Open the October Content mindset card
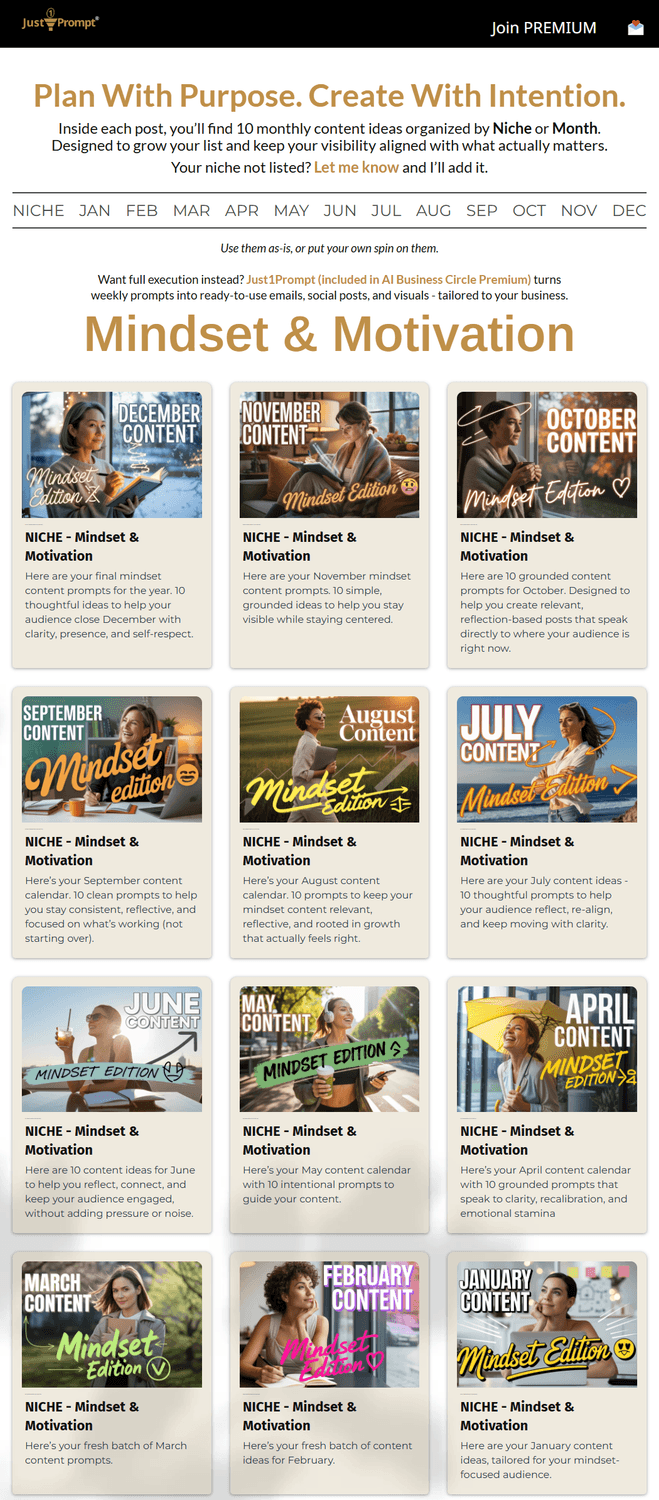 (546, 455)
